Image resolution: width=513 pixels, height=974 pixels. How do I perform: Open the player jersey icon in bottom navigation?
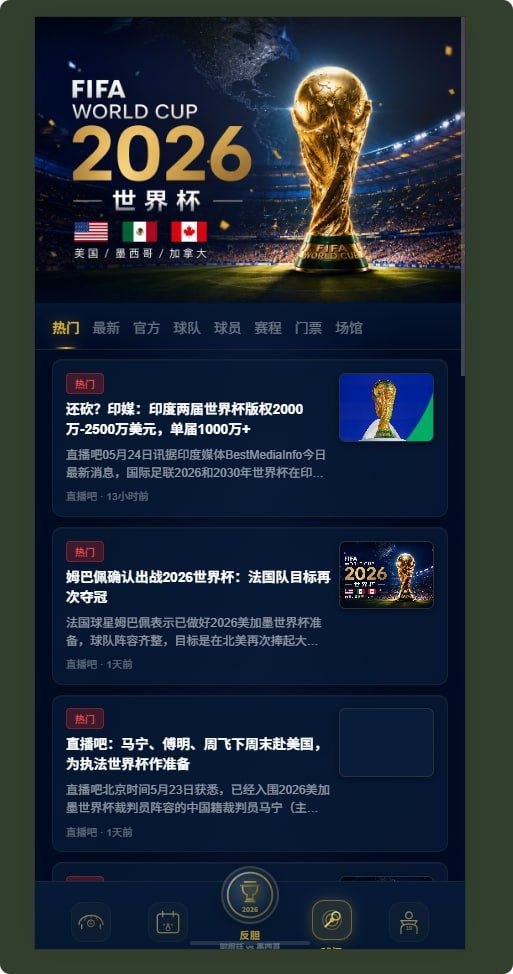(x=409, y=922)
